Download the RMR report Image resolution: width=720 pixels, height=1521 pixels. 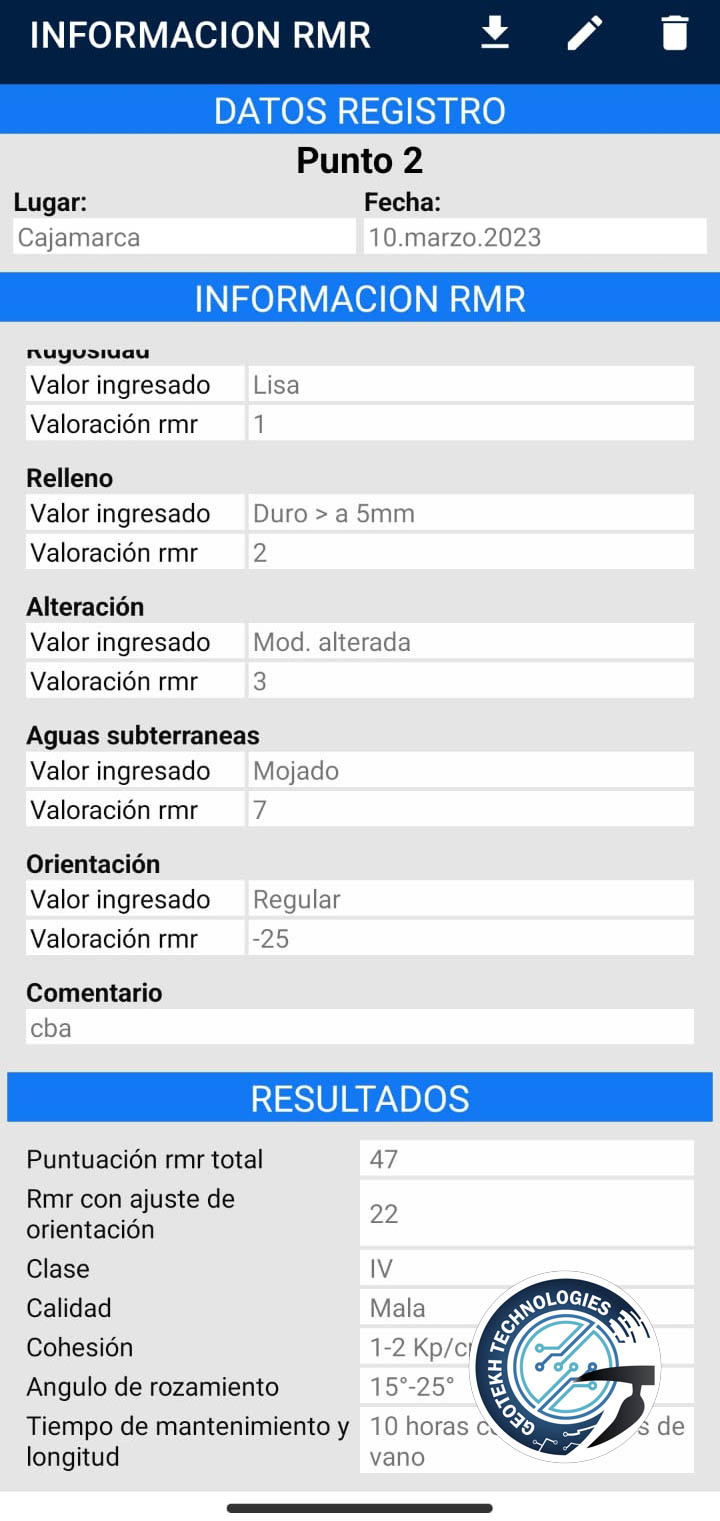(x=495, y=33)
